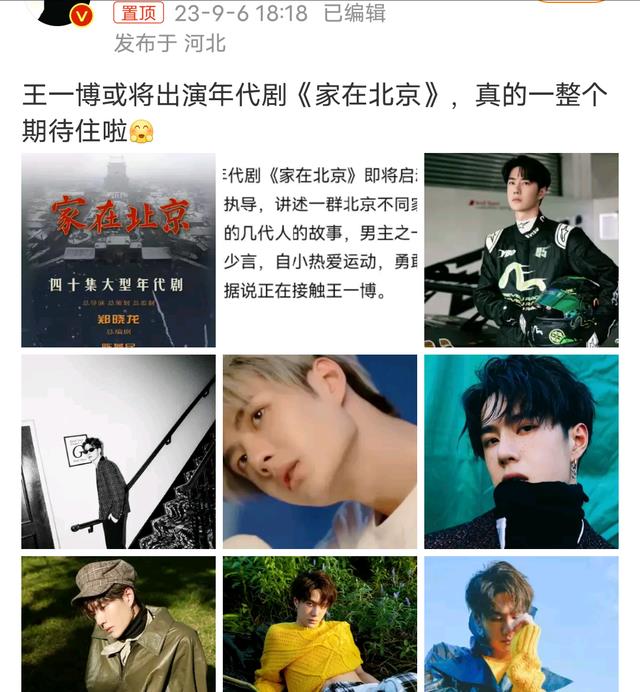Open the yellow sweater garden photo
The width and height of the screenshot is (640, 692).
click(x=319, y=624)
